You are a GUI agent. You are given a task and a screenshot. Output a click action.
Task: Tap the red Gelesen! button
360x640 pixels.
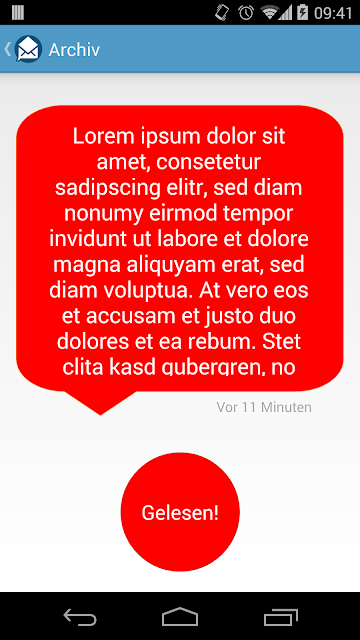(x=180, y=512)
